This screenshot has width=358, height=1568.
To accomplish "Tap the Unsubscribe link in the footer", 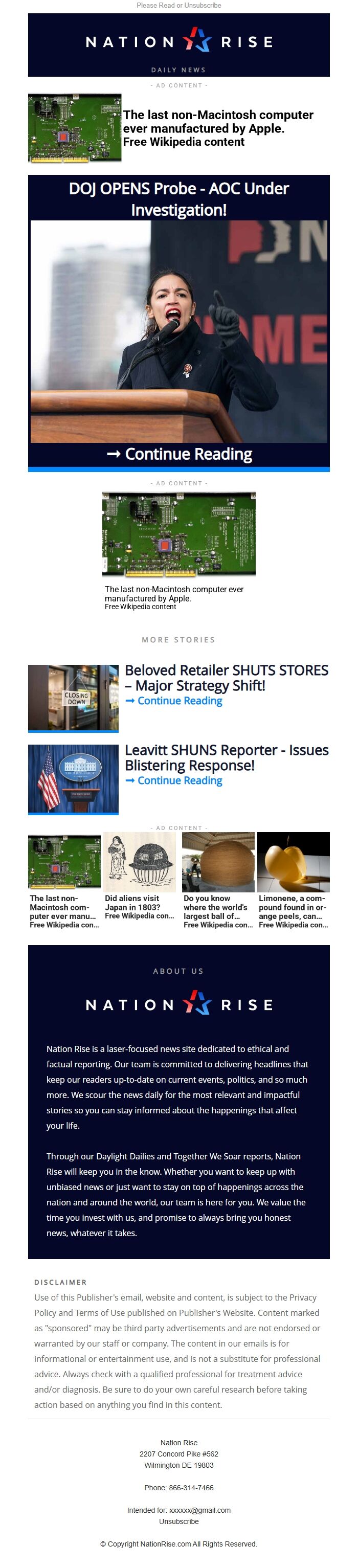I will 178,1521.
